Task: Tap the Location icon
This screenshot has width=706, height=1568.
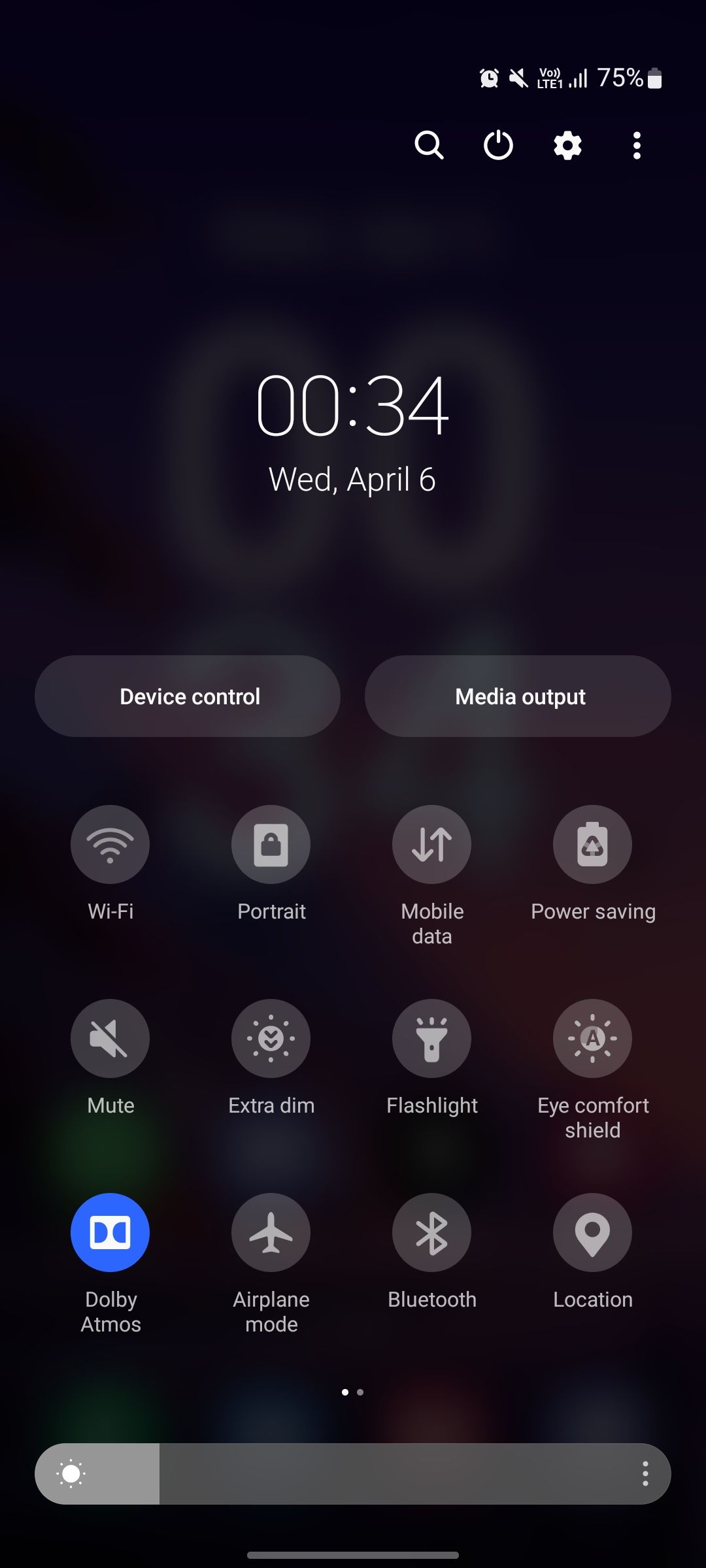Action: coord(592,1232)
